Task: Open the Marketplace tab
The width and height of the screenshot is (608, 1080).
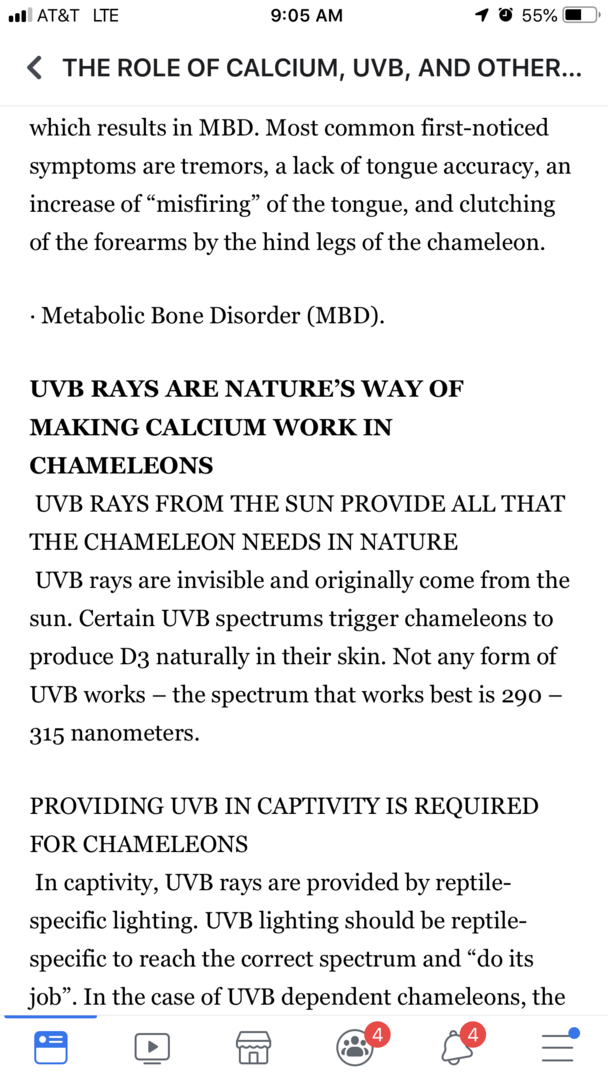Action: (x=253, y=1048)
